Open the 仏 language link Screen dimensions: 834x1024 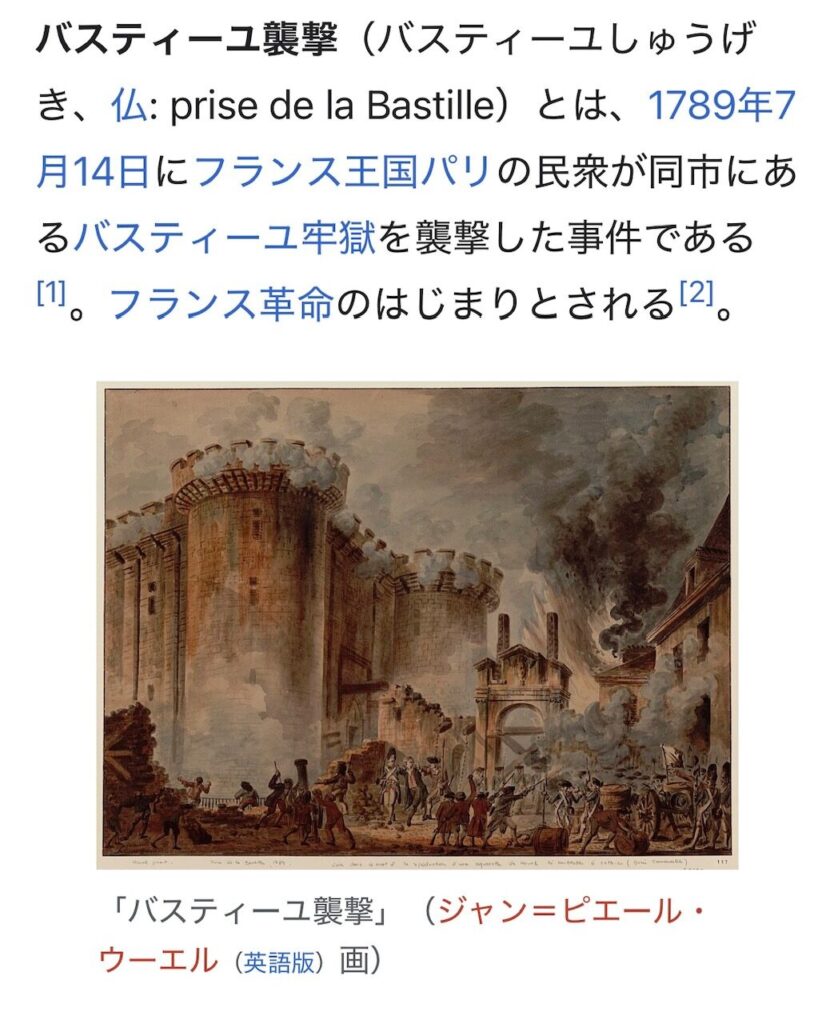click(129, 106)
